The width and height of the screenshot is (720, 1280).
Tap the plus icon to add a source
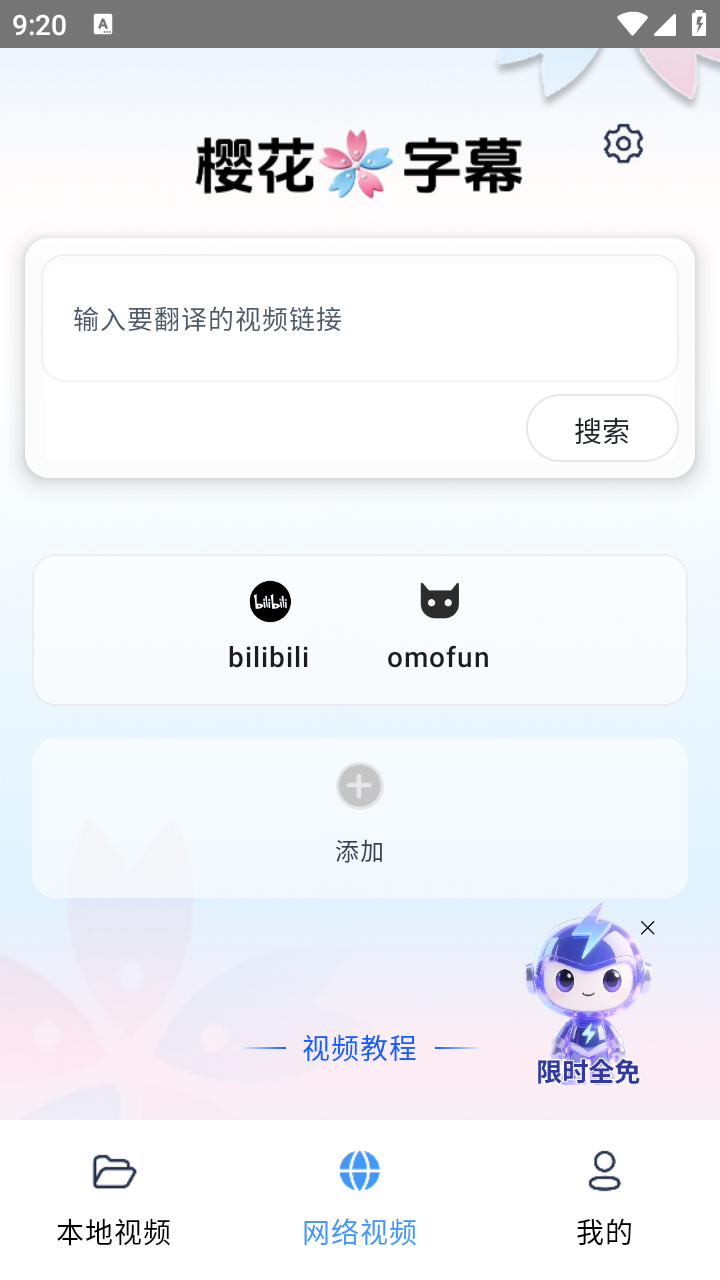point(359,786)
